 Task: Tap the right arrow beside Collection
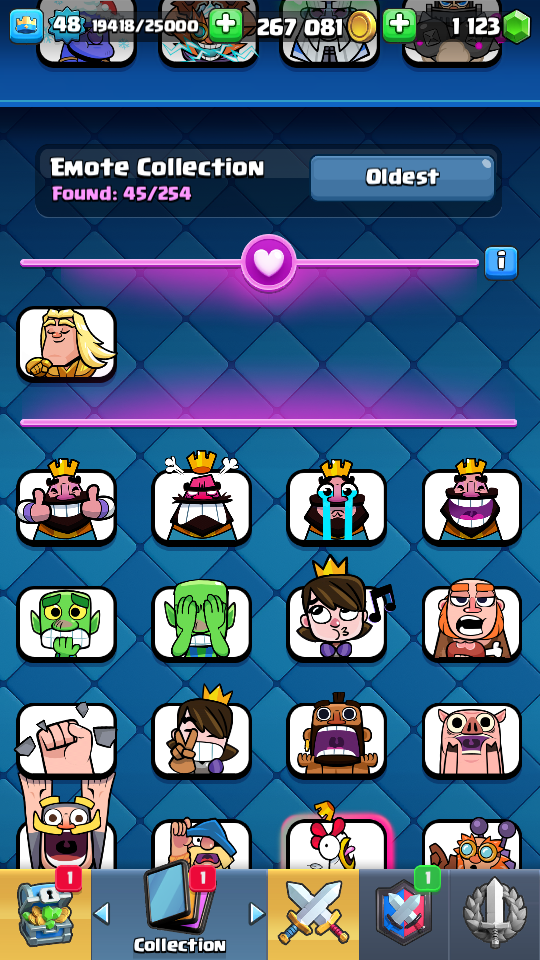tap(257, 913)
